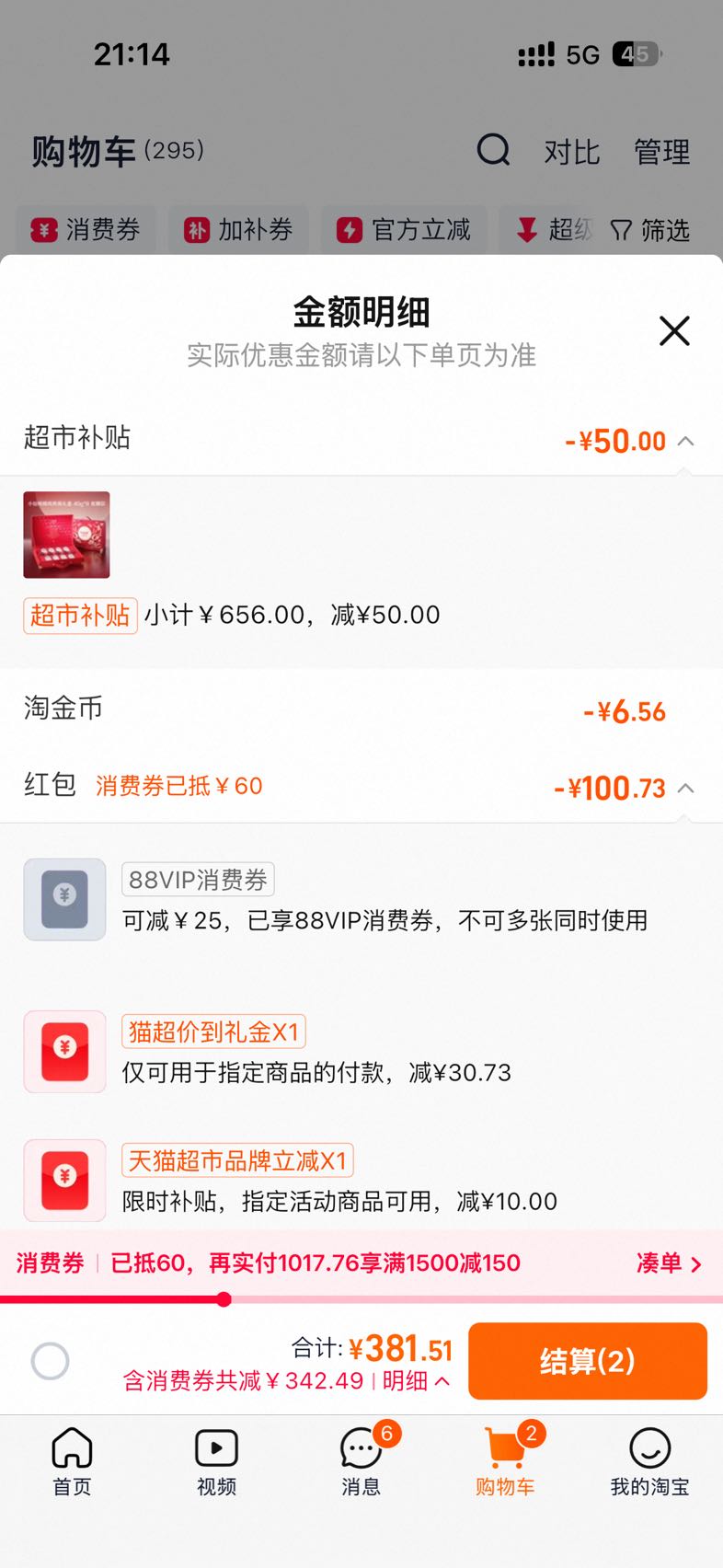Tap 凑单 to add more items
This screenshot has width=723, height=1568.
[669, 1263]
